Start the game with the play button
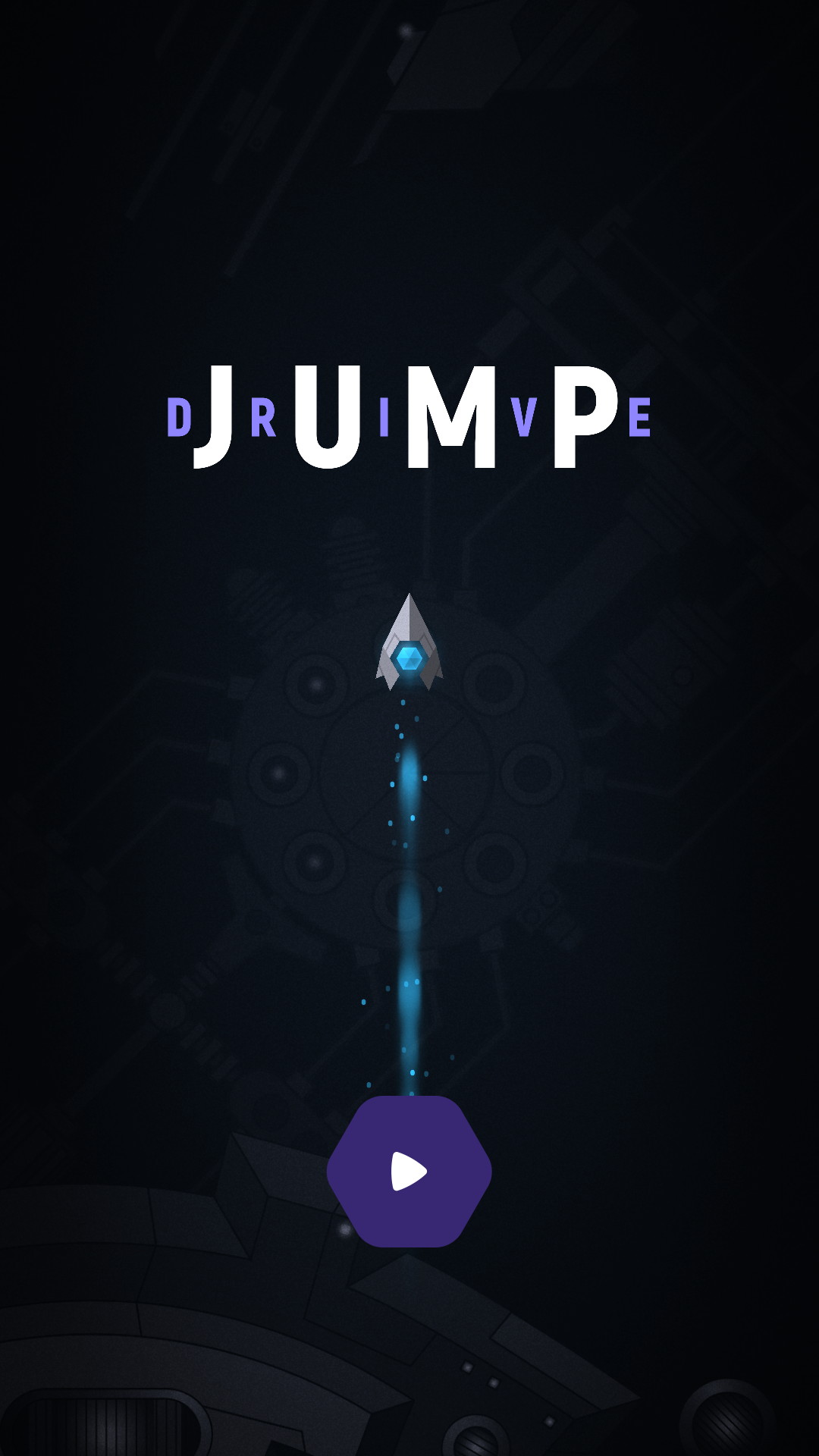 (x=409, y=1172)
